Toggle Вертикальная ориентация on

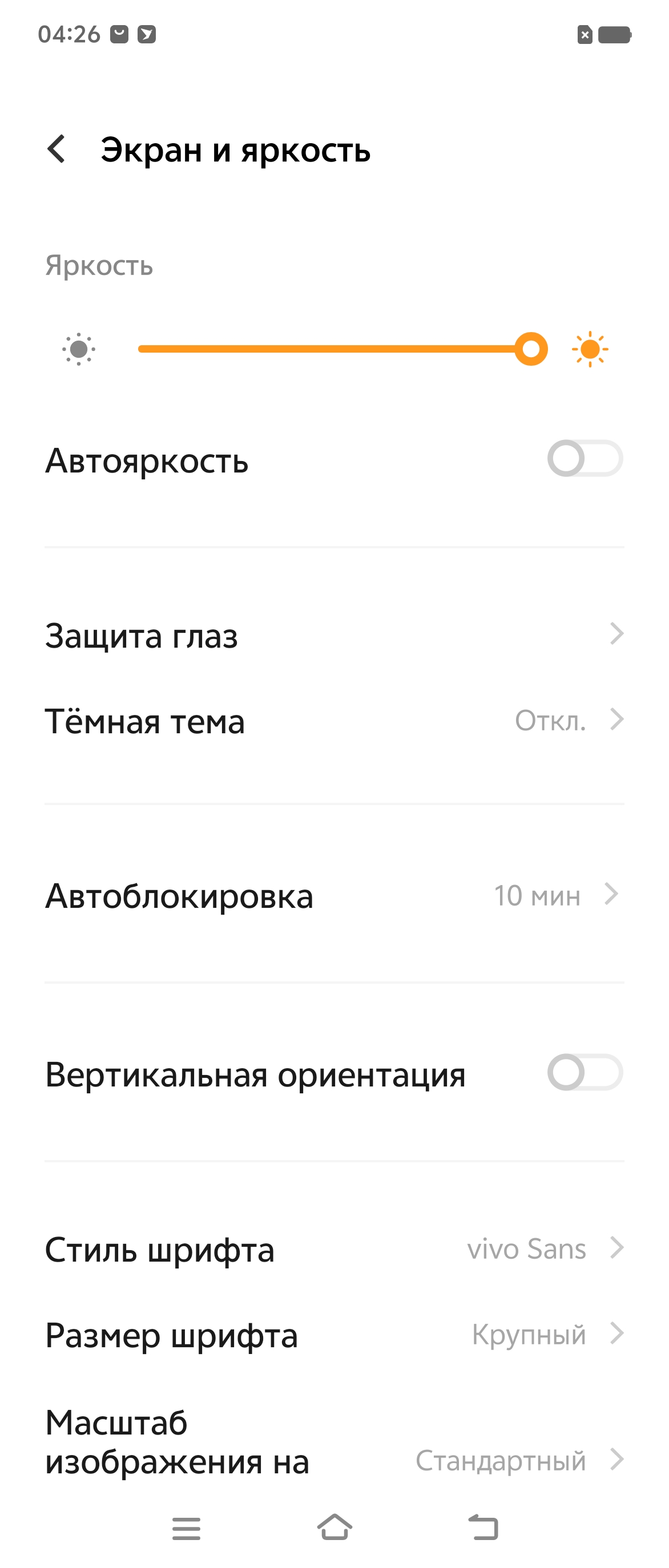(585, 1073)
